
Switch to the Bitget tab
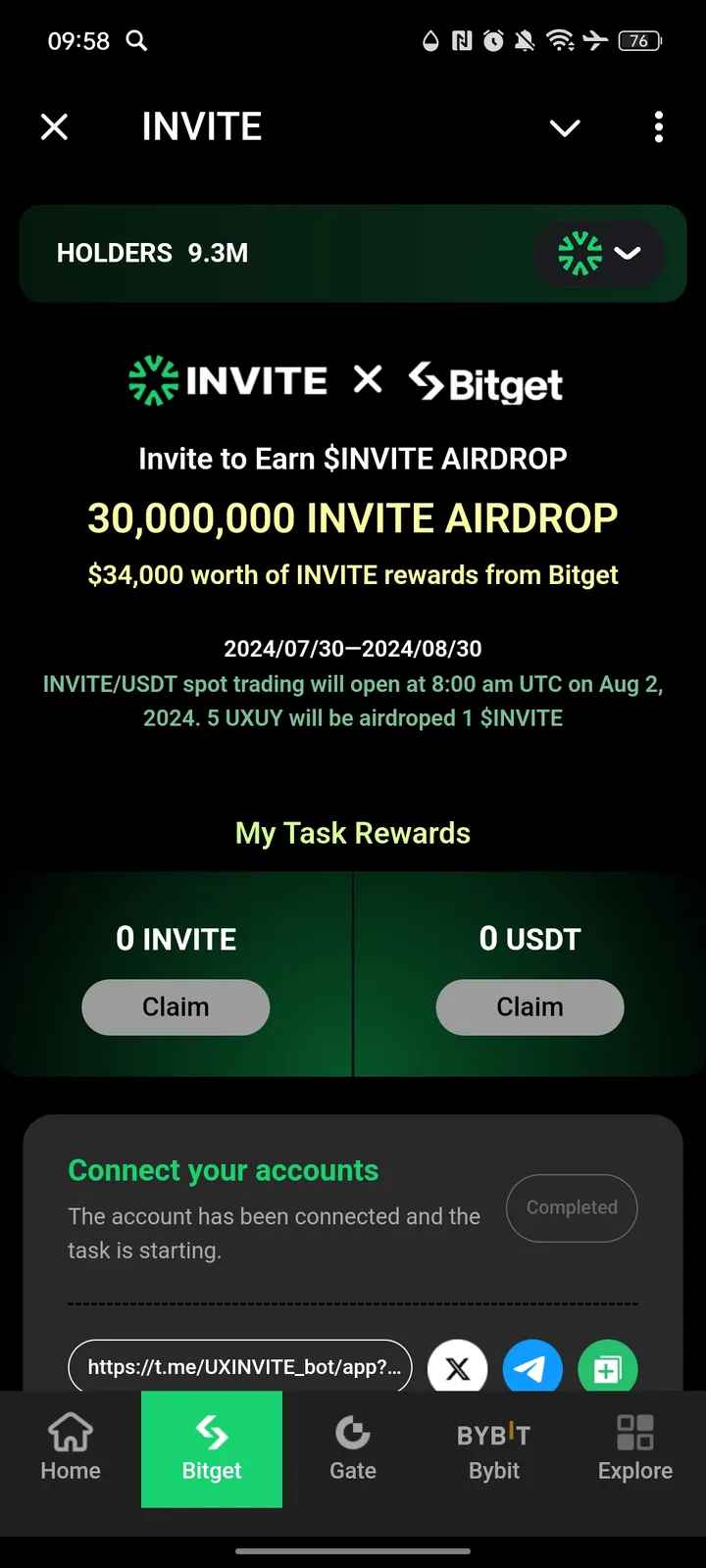pos(211,1449)
